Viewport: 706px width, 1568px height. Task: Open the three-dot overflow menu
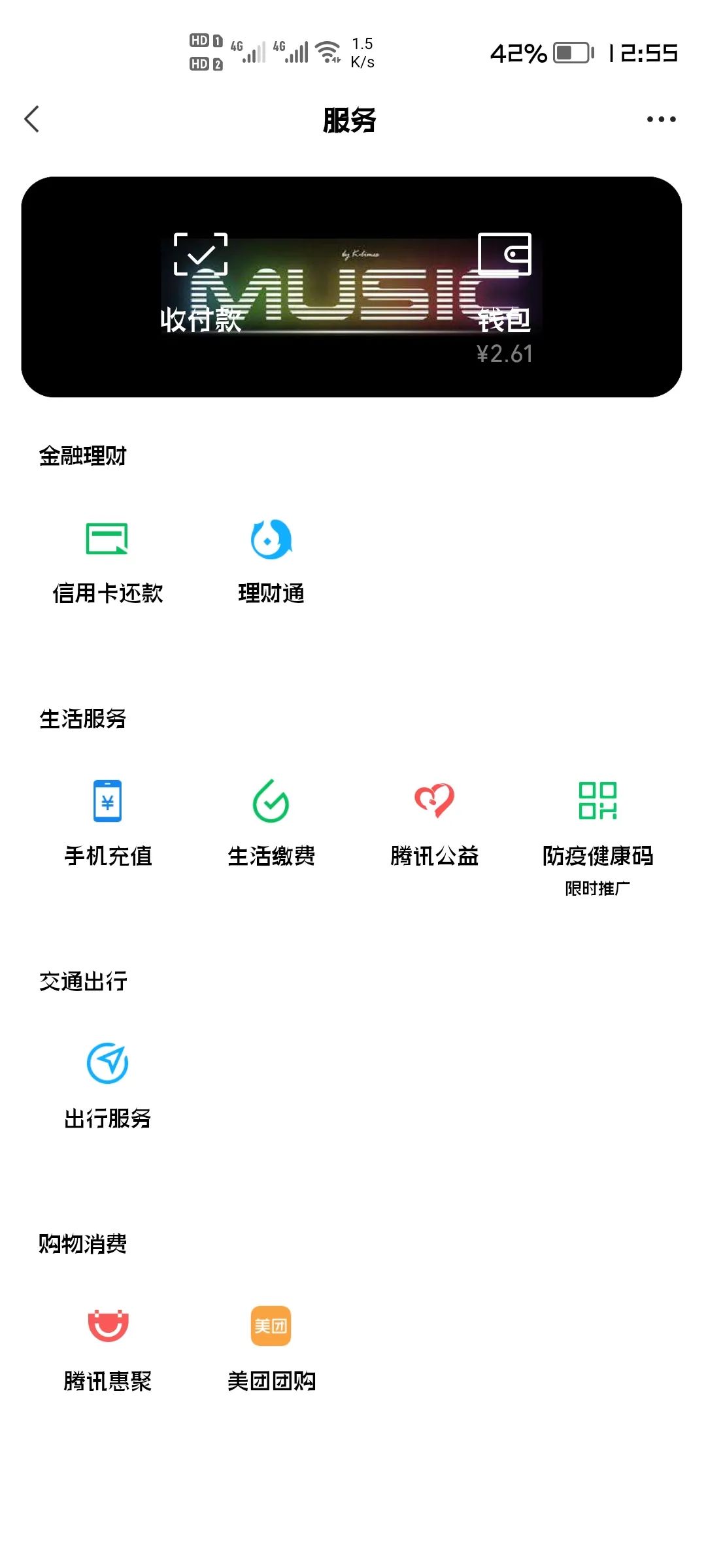point(661,120)
